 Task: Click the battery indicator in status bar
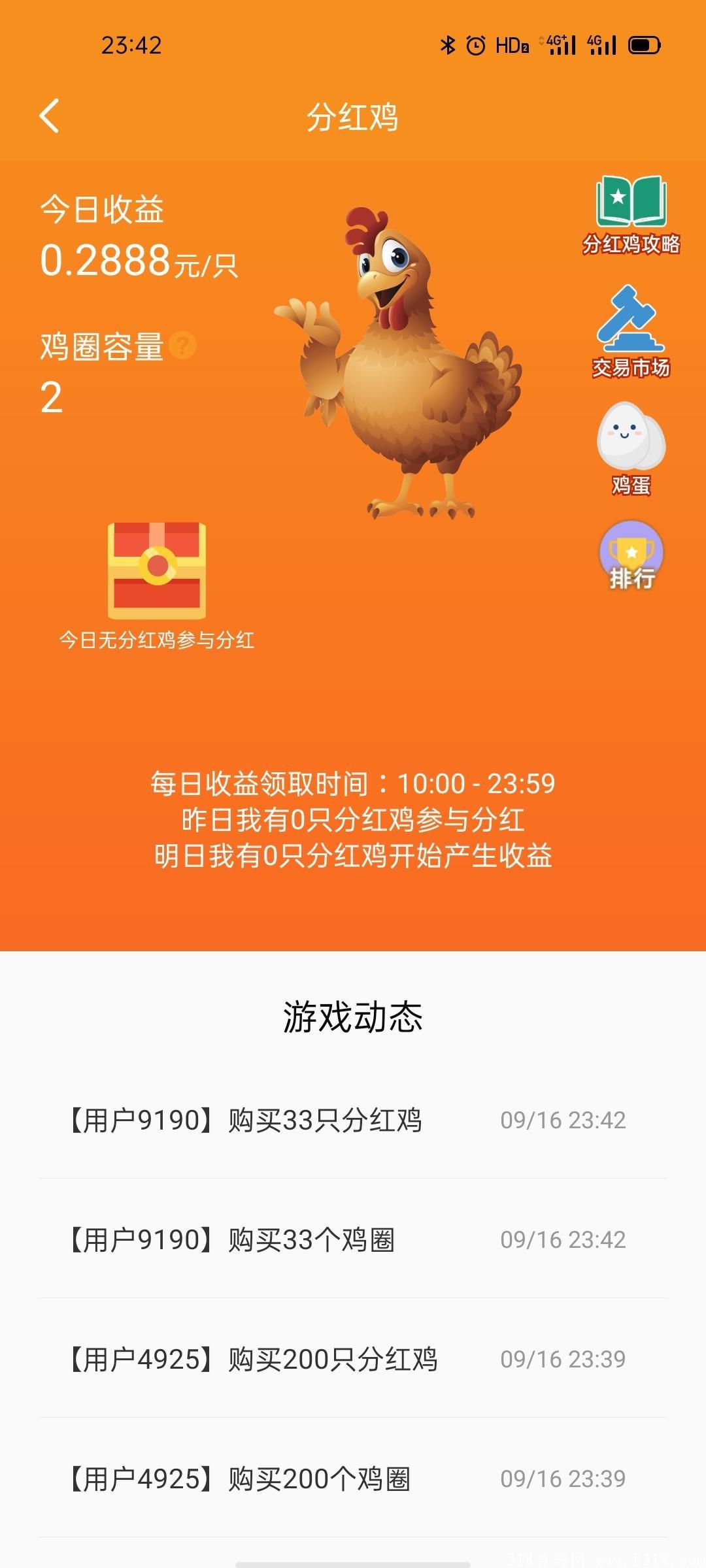pyautogui.click(x=644, y=44)
